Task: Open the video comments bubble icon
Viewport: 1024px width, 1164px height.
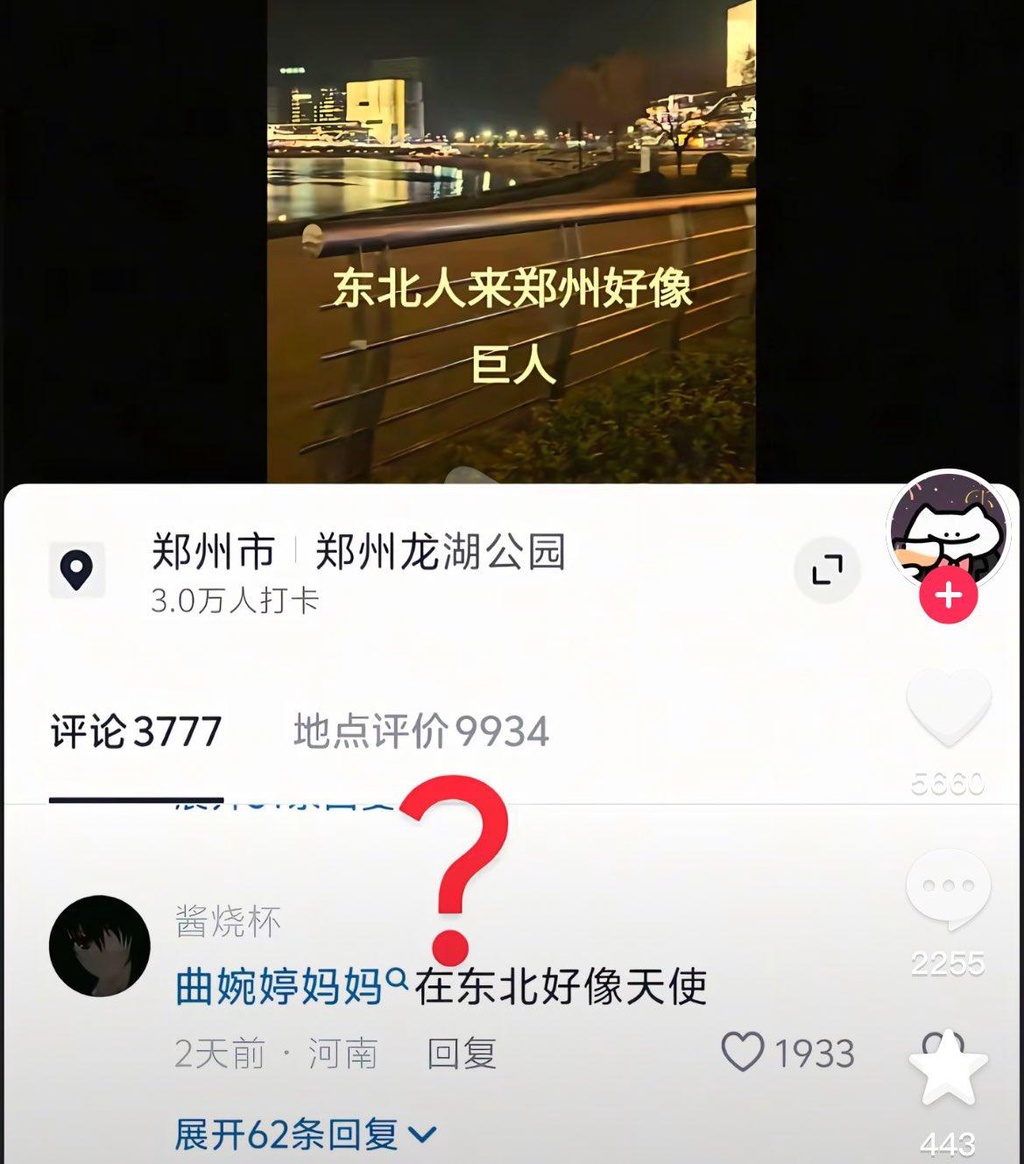Action: coord(948,888)
